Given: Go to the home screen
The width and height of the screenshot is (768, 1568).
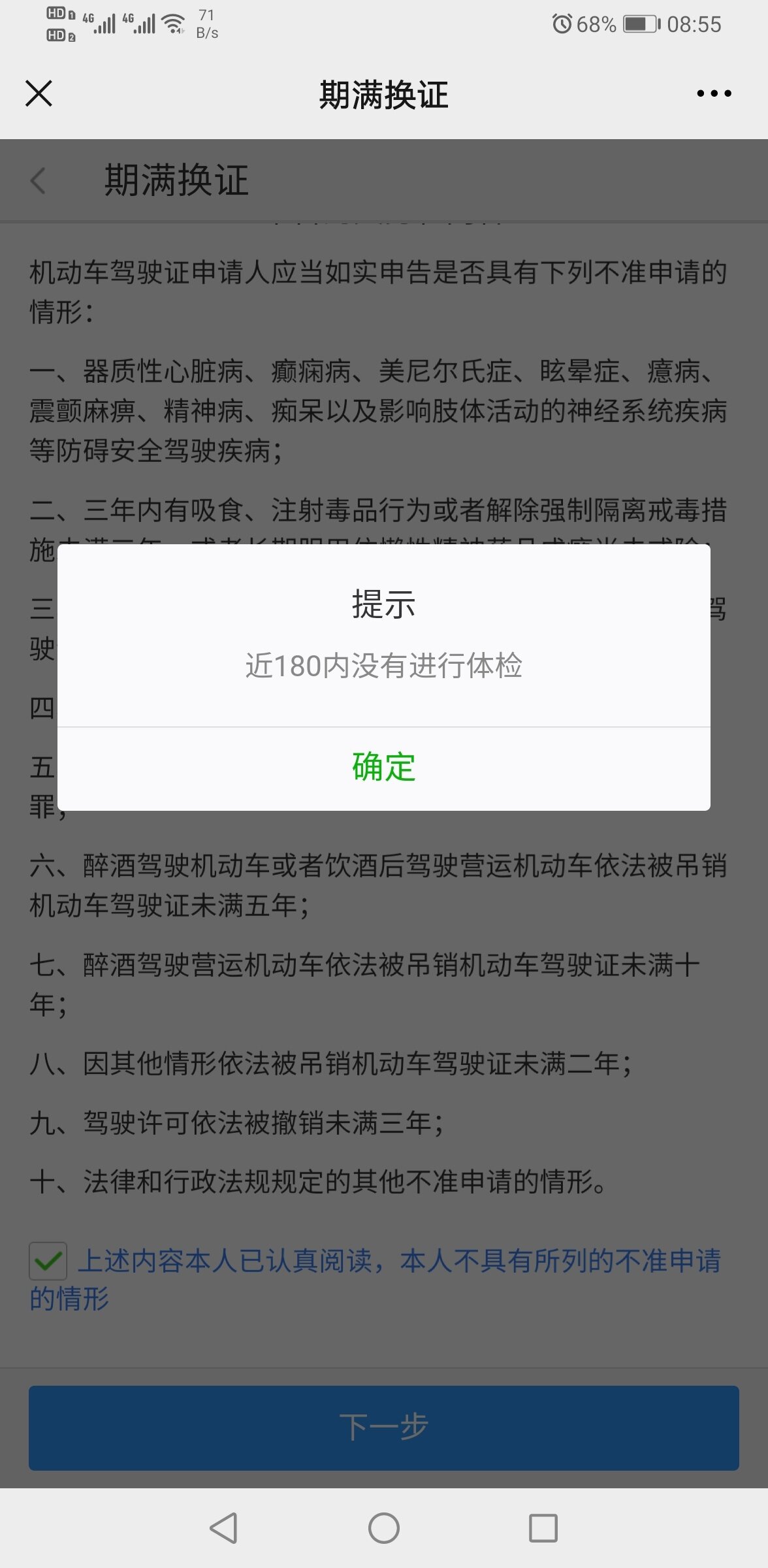Looking at the screenshot, I should pos(383,1528).
